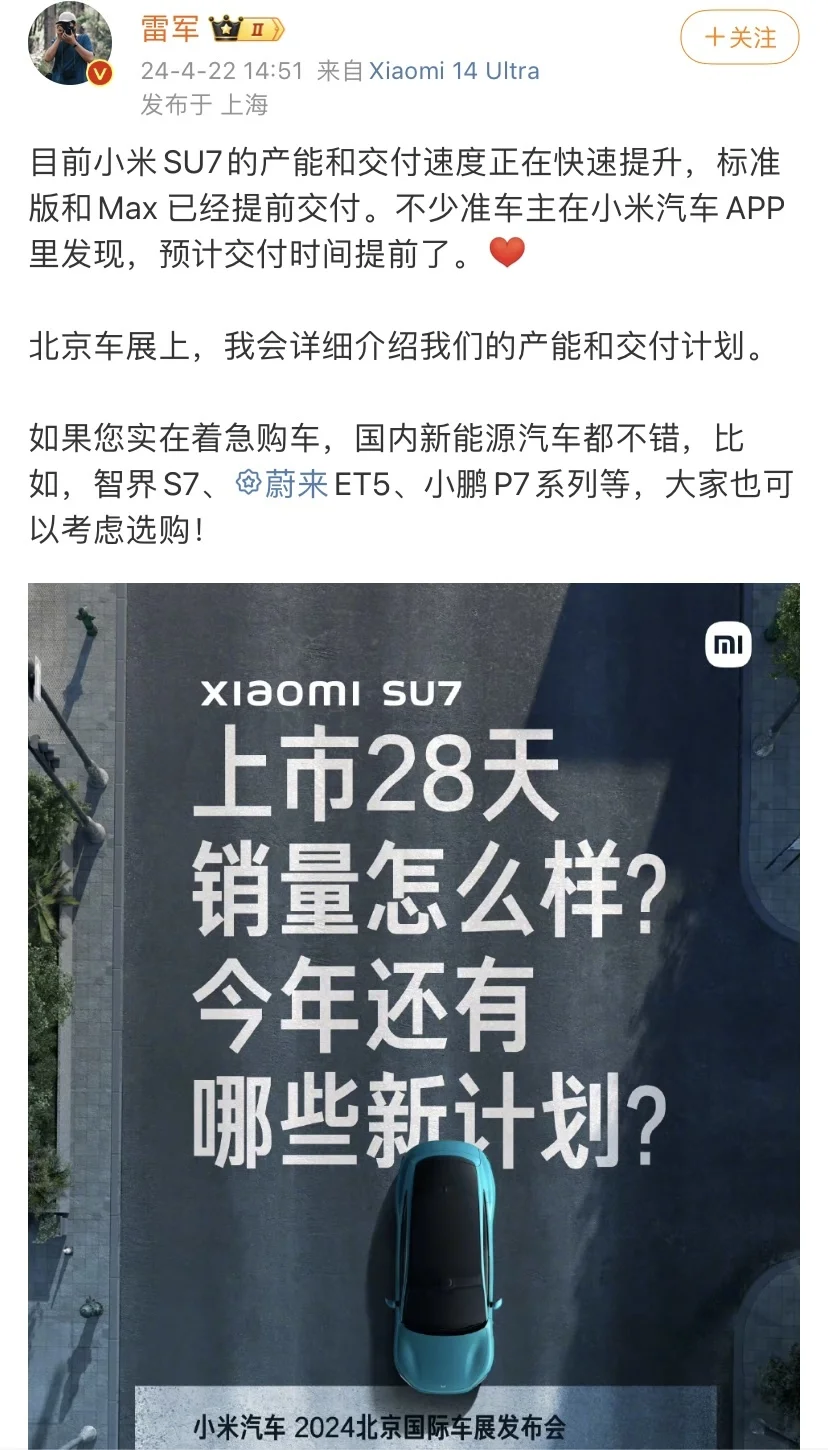Open the 蔚来 super-topic link

(283, 486)
